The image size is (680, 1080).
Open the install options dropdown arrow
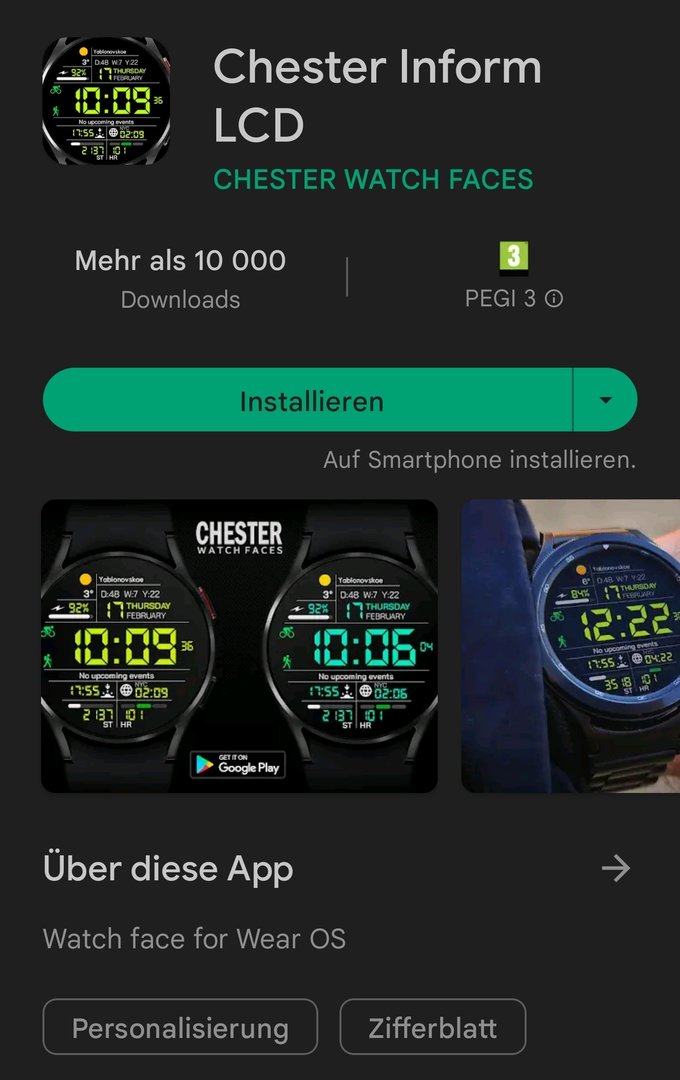[605, 401]
